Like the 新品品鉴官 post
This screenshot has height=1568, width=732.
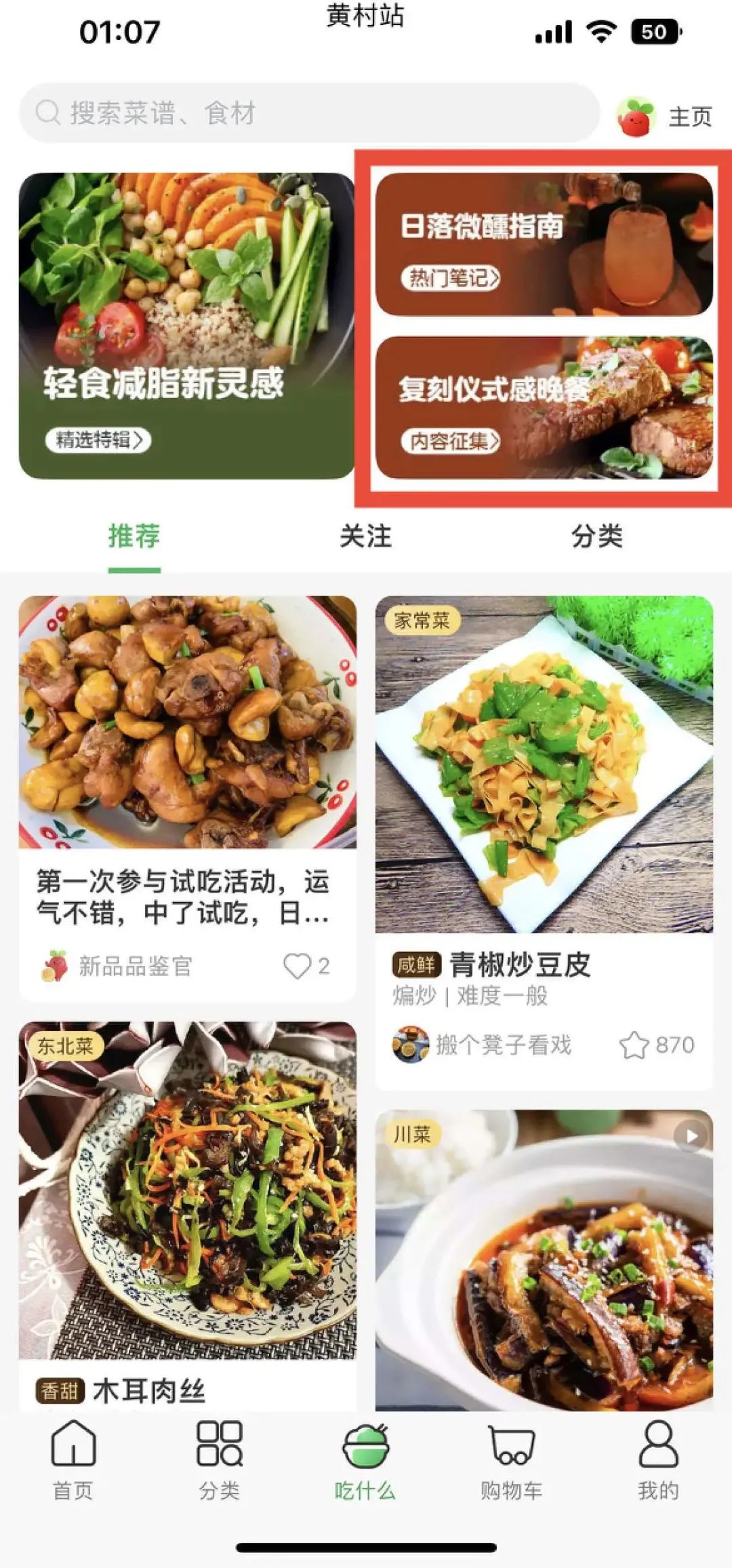click(298, 966)
